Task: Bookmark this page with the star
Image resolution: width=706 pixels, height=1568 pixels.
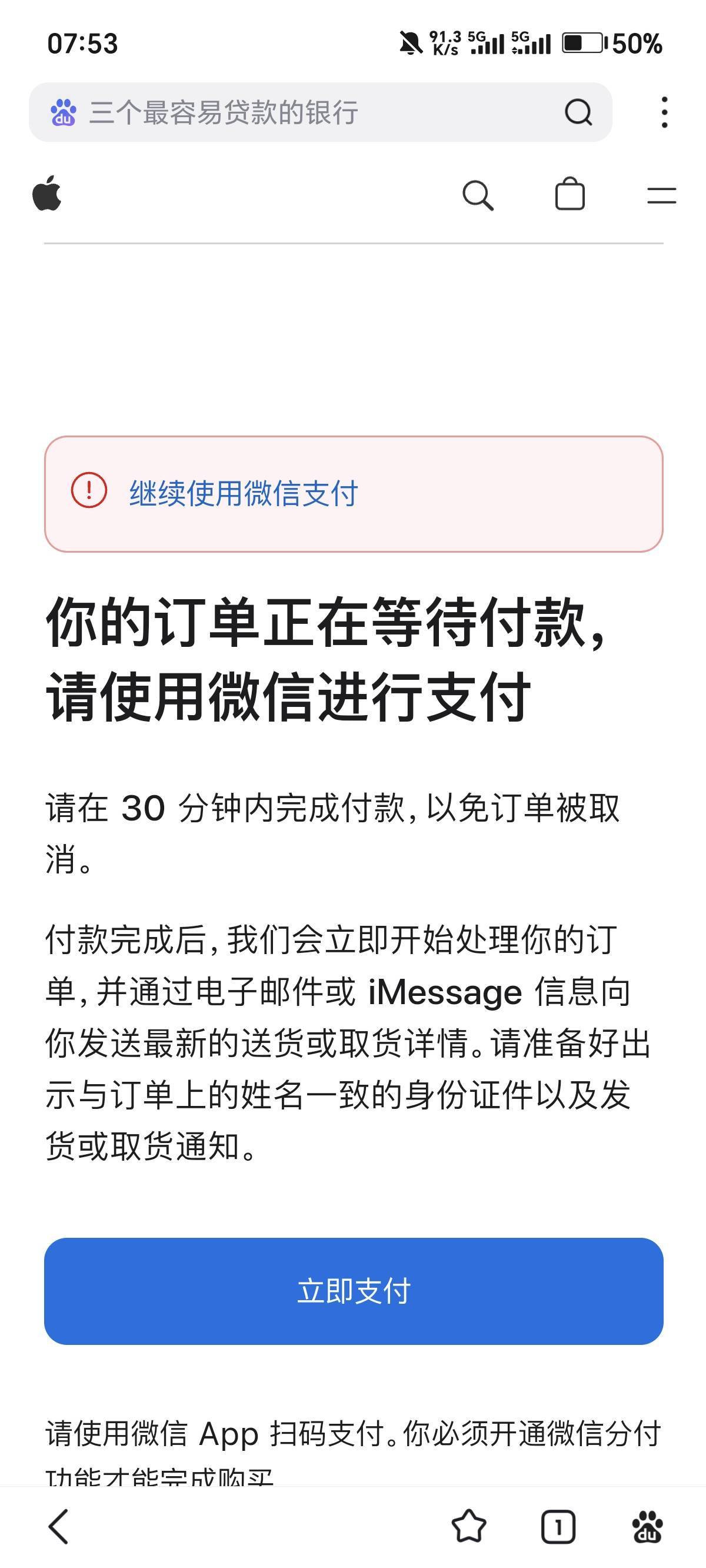Action: point(469,1527)
